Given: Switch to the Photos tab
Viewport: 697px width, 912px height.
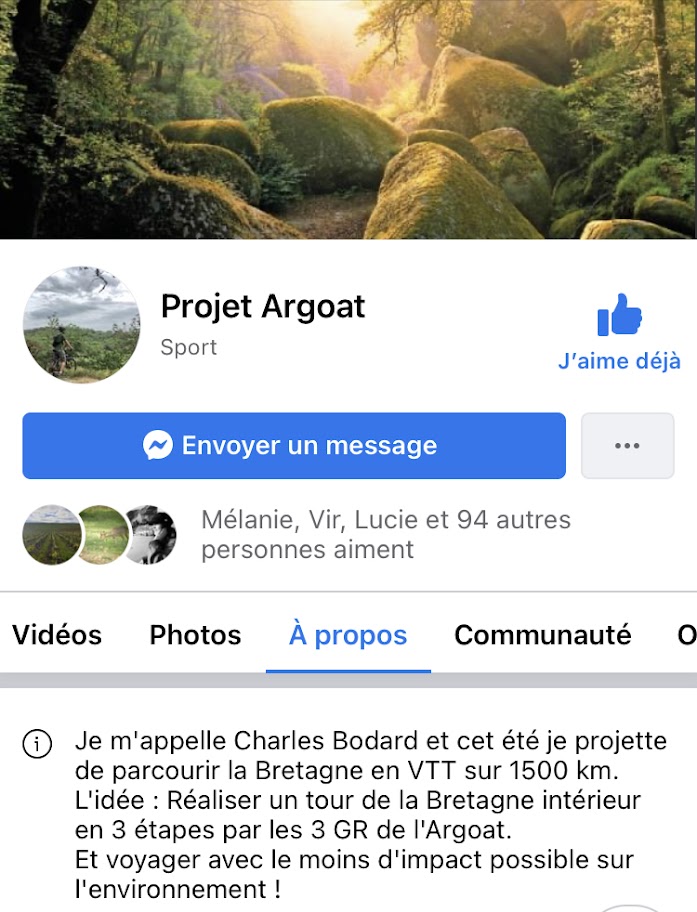Looking at the screenshot, I should pos(195,635).
